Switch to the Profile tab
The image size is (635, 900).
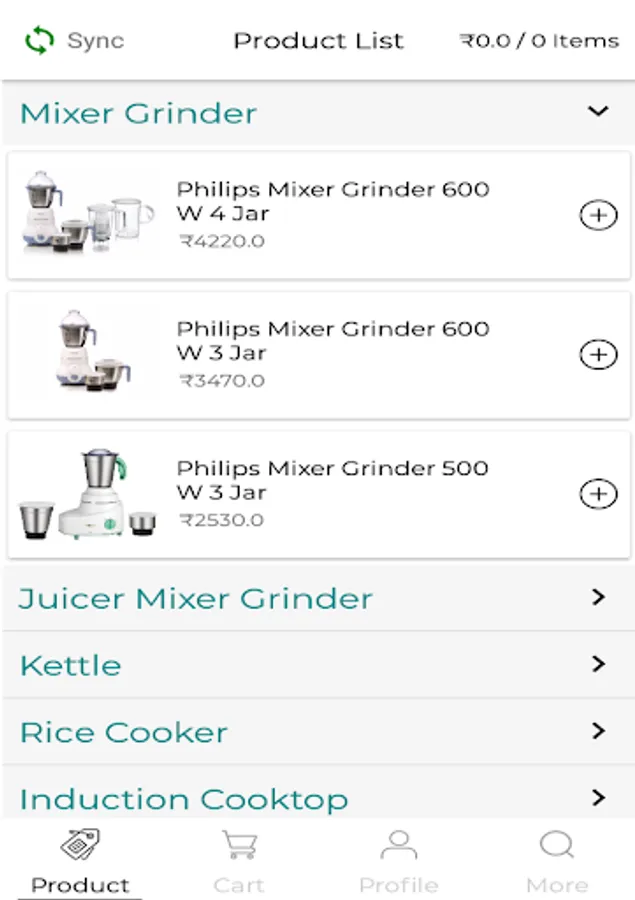[x=398, y=862]
